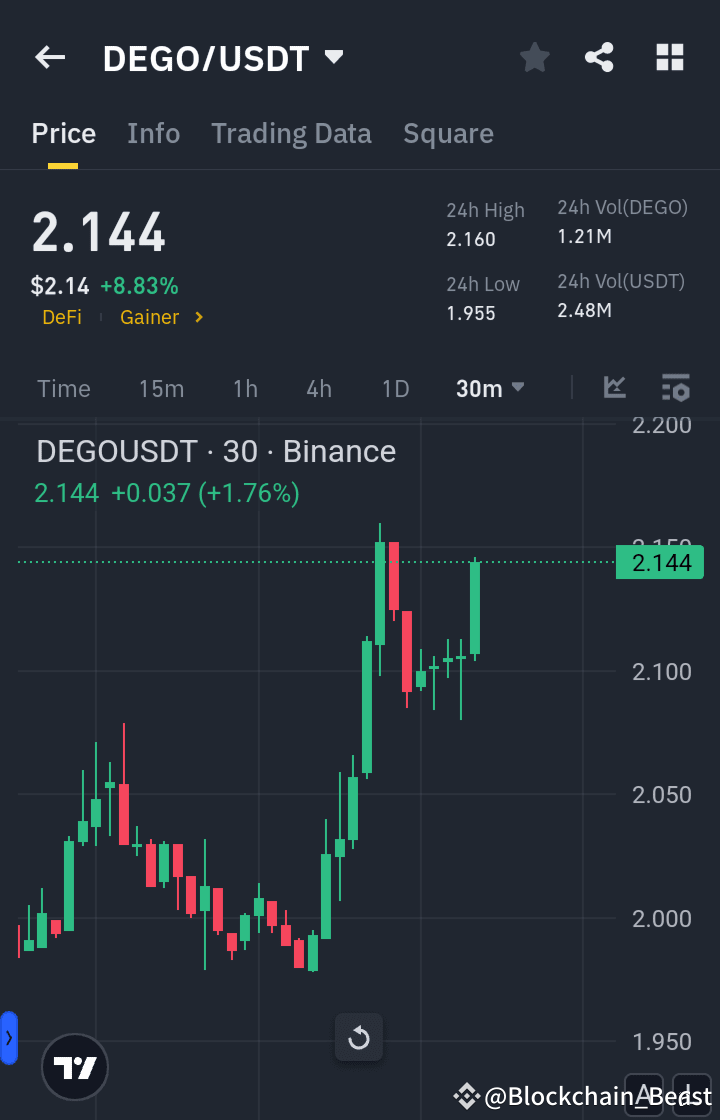Expand the 30m interval dropdown
This screenshot has width=720, height=1120.
click(489, 388)
